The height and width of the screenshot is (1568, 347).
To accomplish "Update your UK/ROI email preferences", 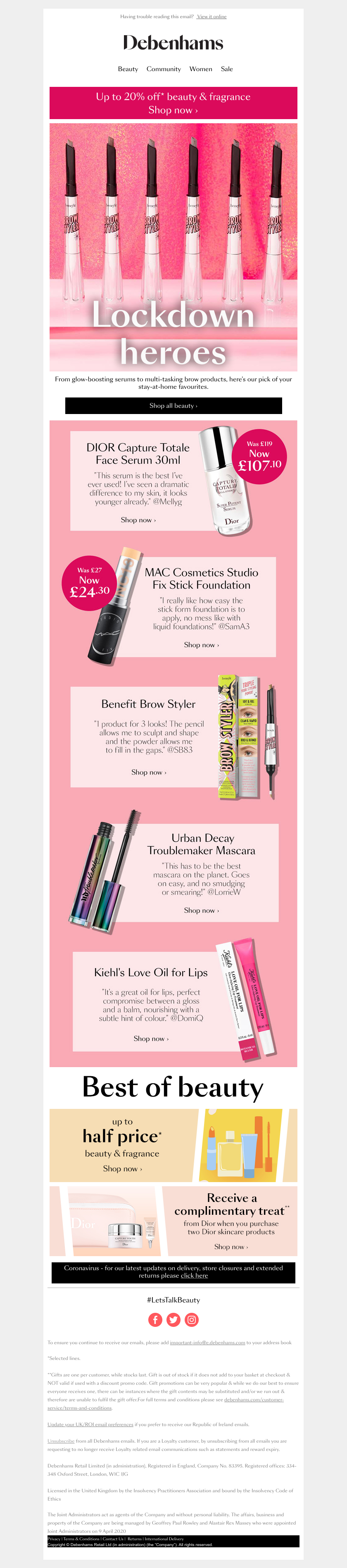I will [x=90, y=1424].
